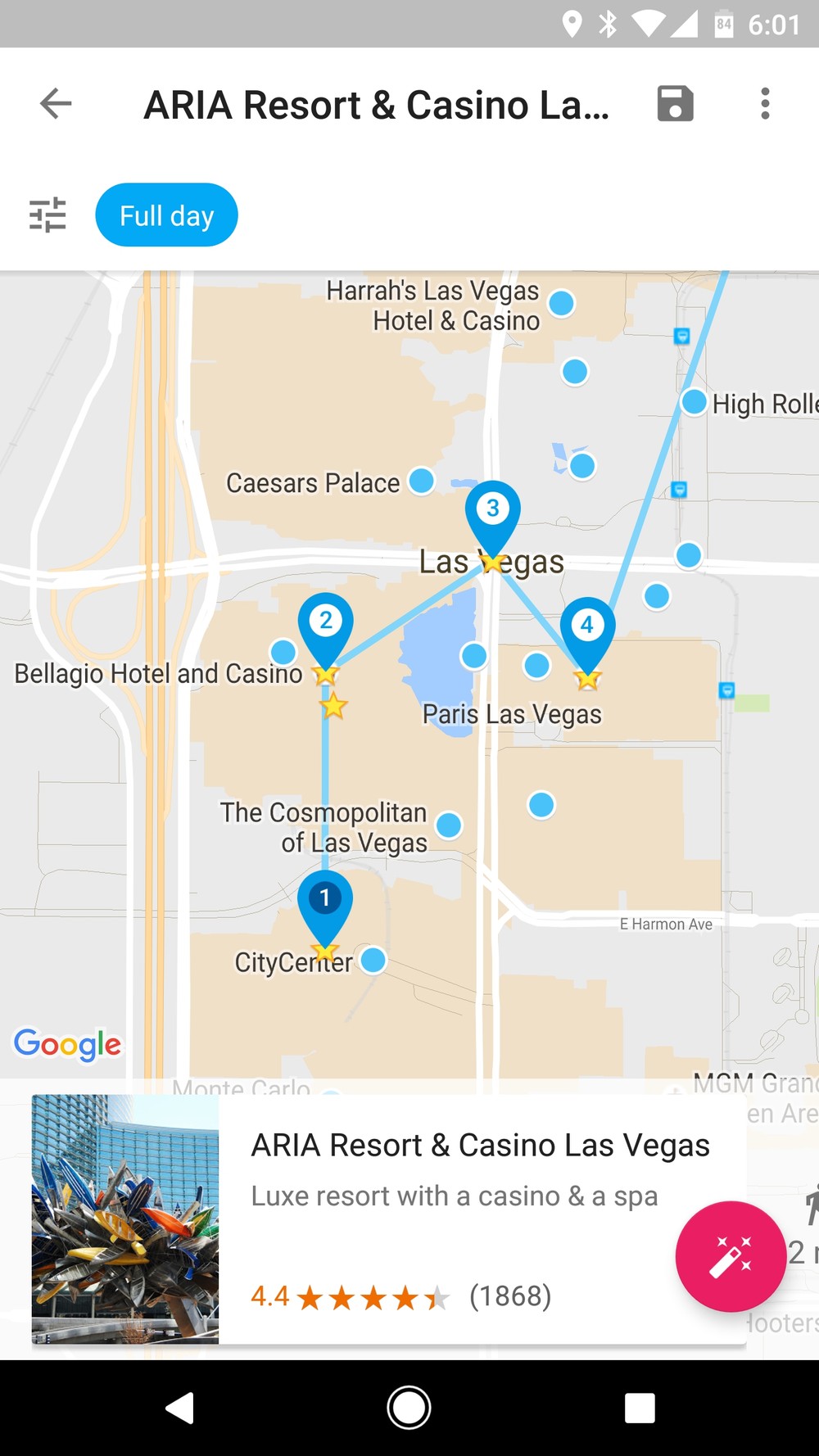The width and height of the screenshot is (819, 1456).
Task: Tap the CityCenter map marker
Action: (x=373, y=959)
